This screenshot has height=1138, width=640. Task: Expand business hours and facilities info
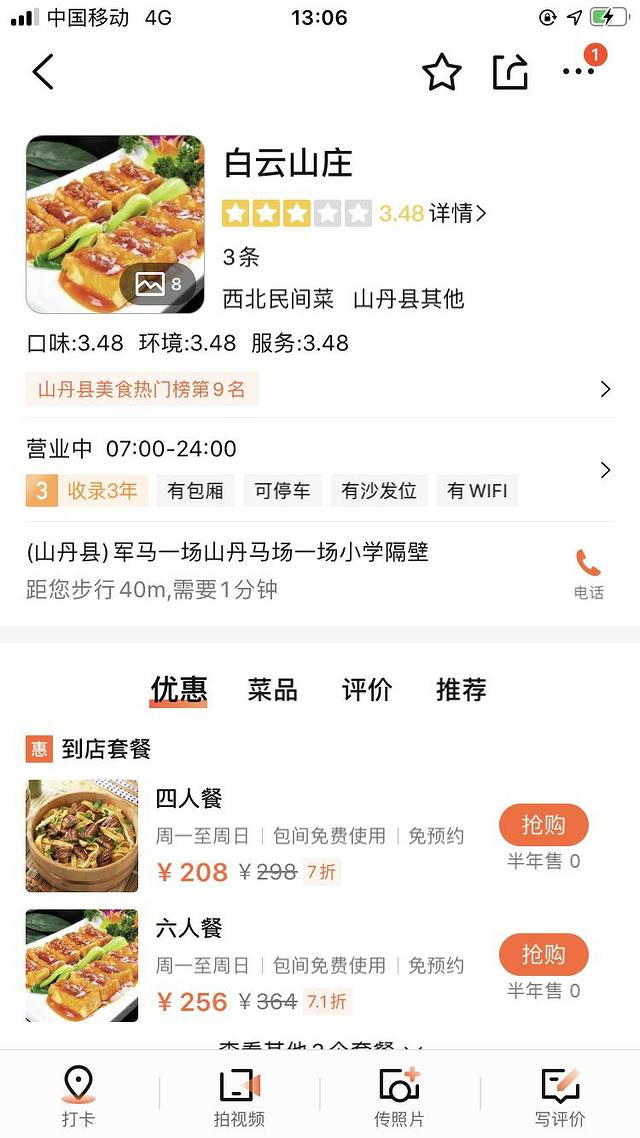[604, 469]
